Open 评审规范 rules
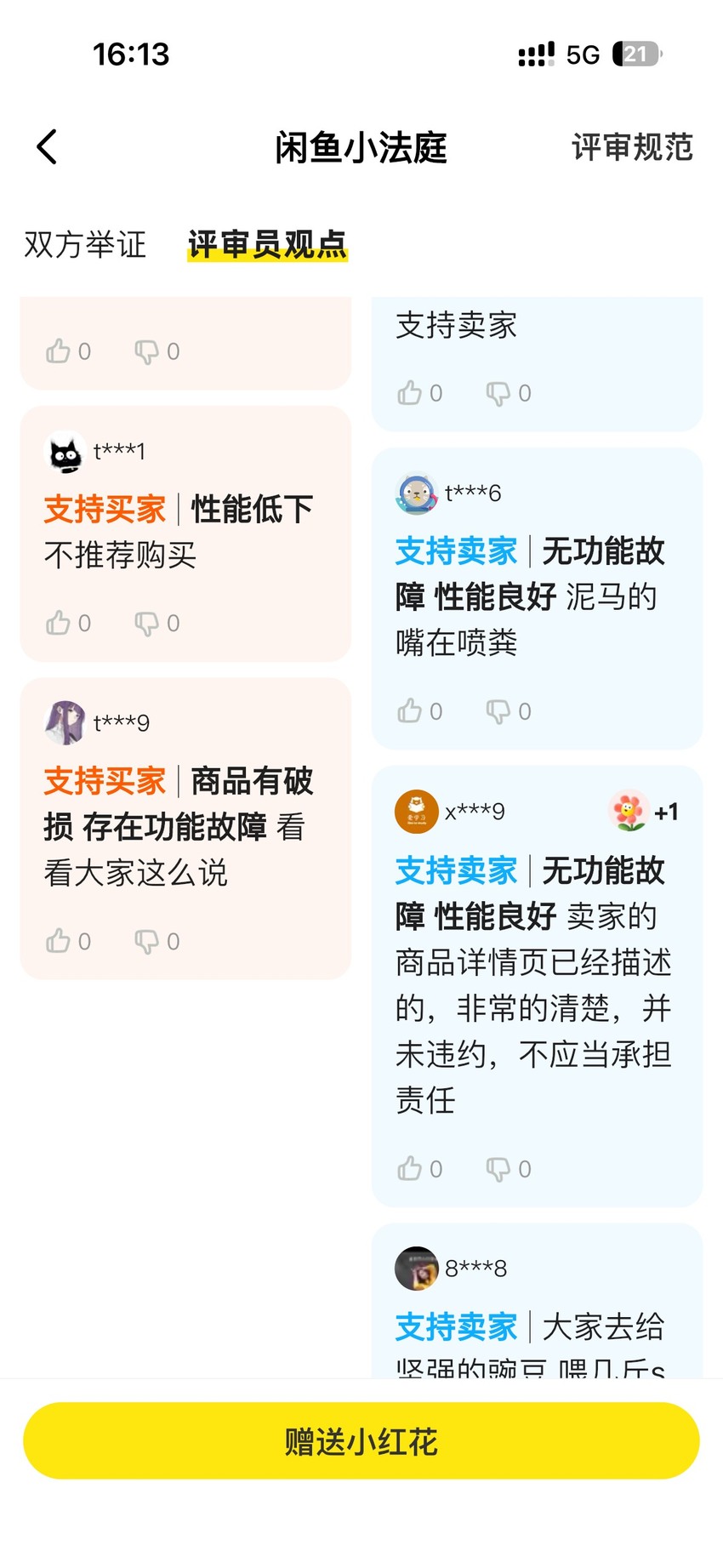Viewport: 723px width, 1568px height. (x=632, y=146)
